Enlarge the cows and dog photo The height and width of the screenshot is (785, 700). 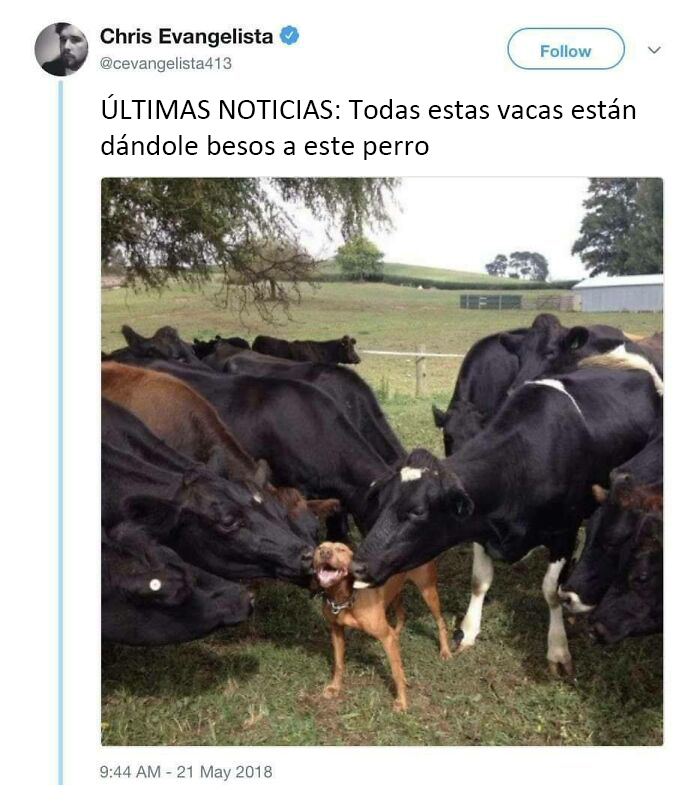381,461
